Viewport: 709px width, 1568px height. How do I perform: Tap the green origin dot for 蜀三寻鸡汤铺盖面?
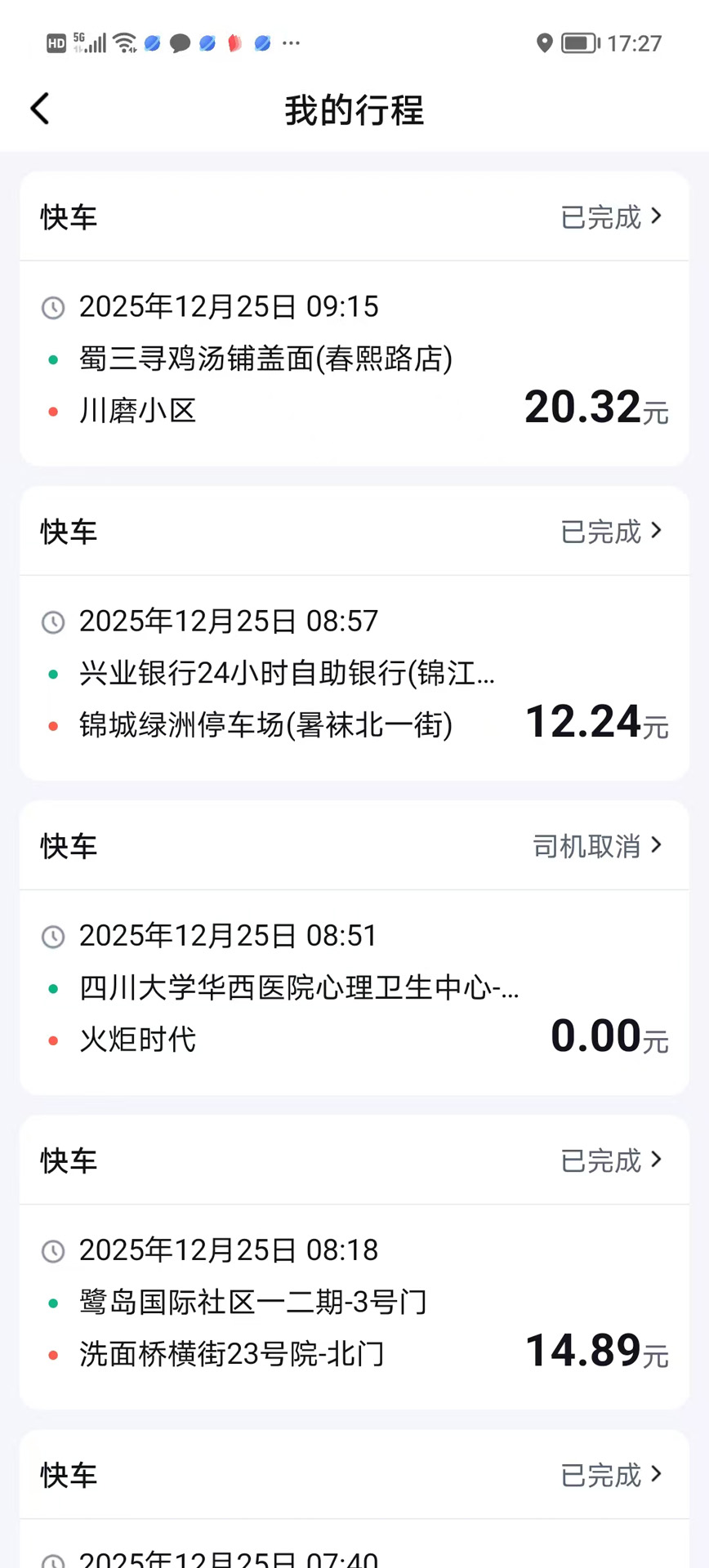[52, 359]
